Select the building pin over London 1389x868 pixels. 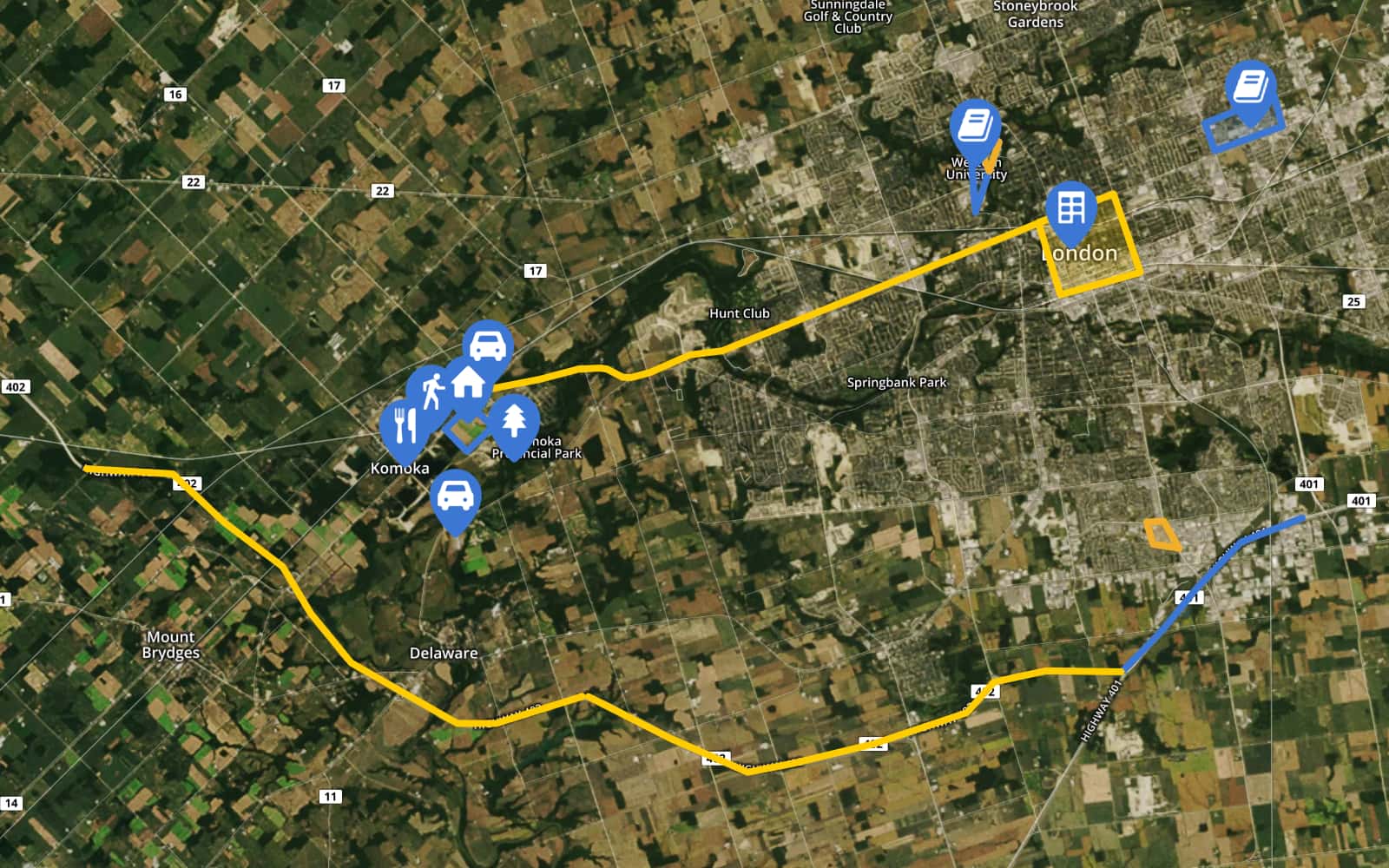coord(1071,209)
